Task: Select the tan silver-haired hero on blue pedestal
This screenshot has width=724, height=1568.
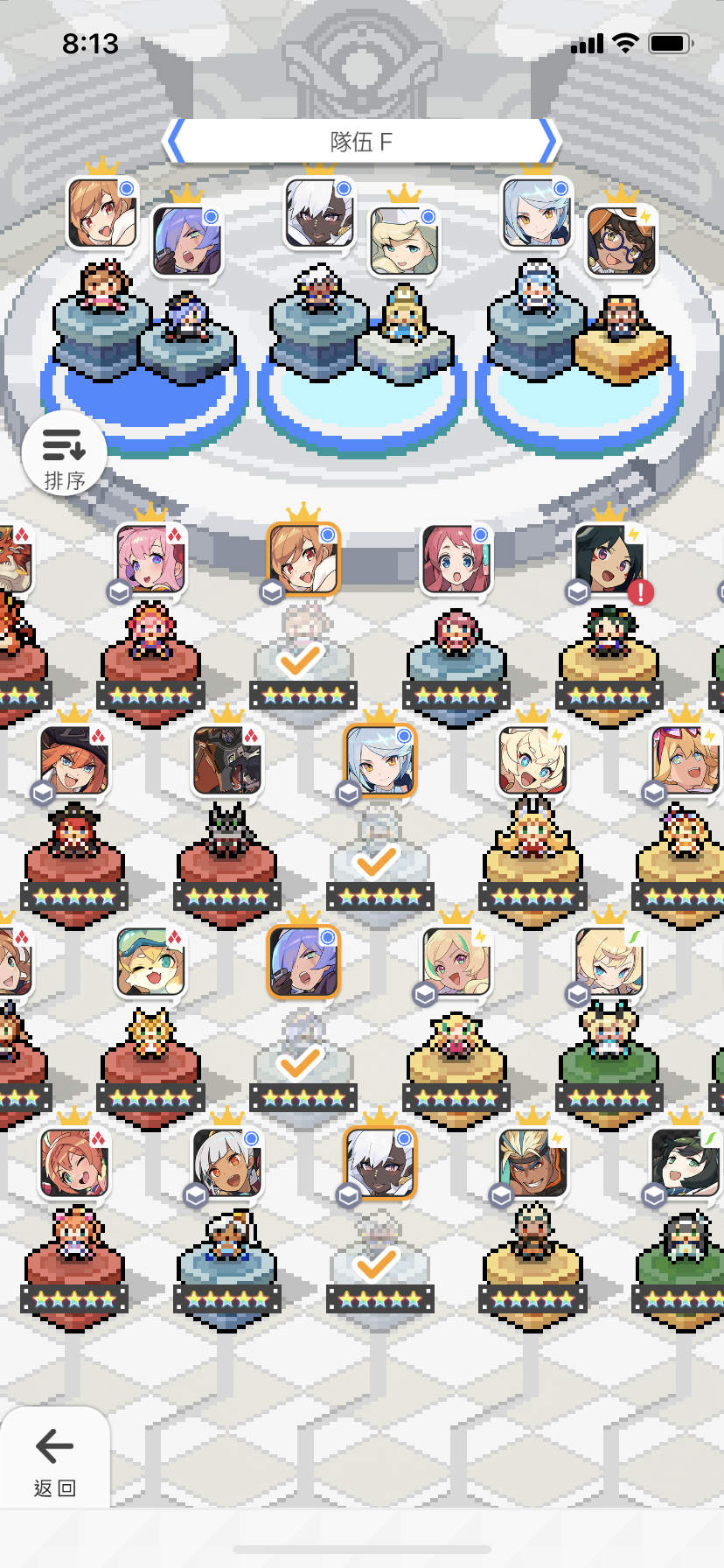Action: pos(226,1164)
